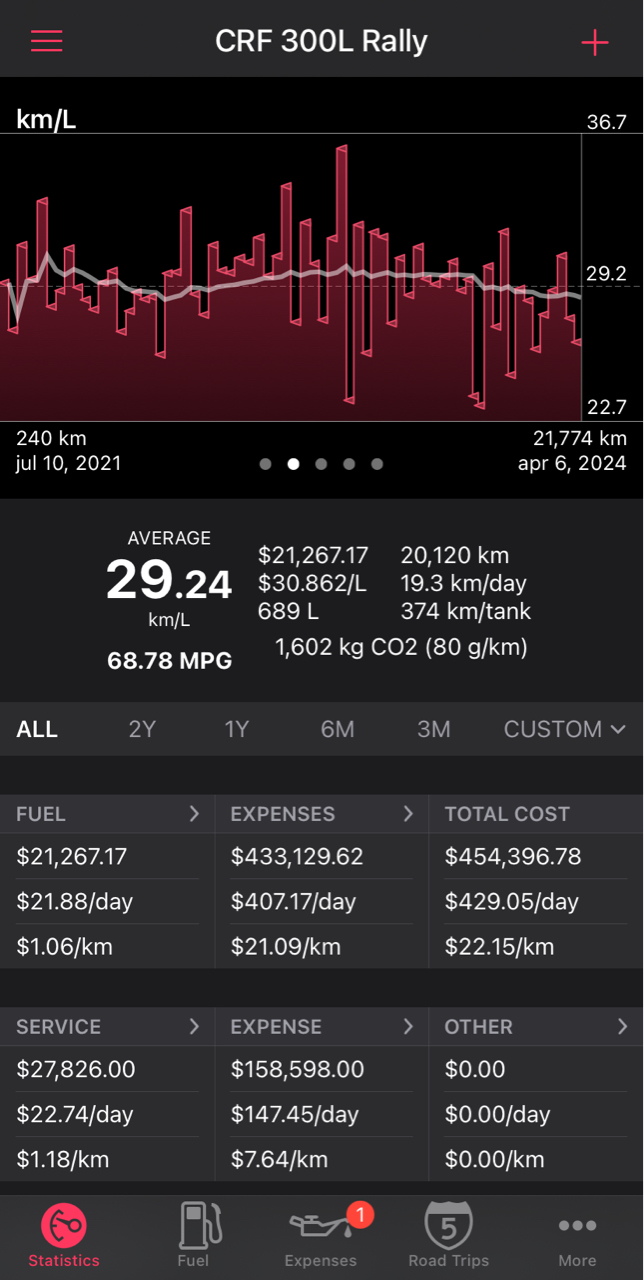Open the EXPENSES cost details
The image size is (644, 1280).
click(322, 814)
